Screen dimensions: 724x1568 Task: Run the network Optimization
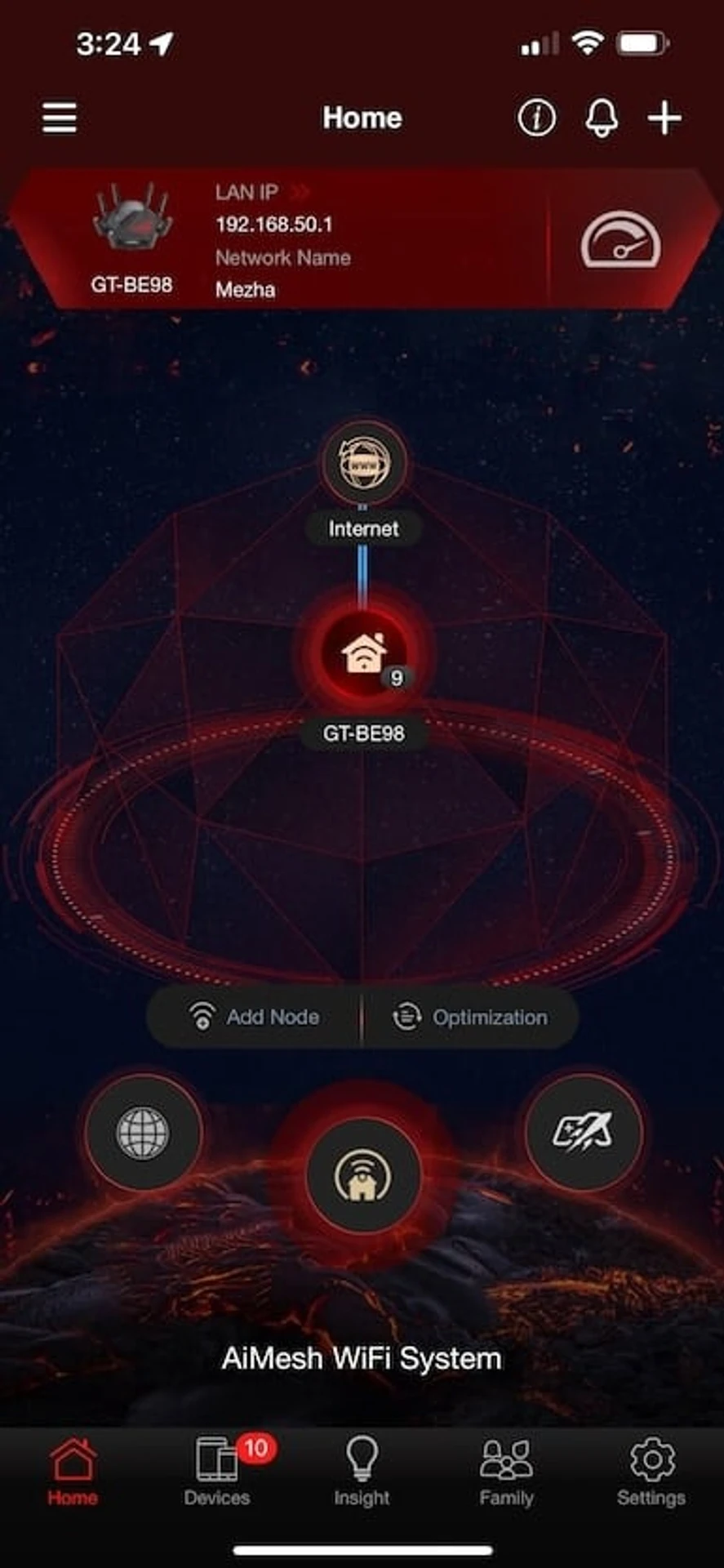tap(471, 1017)
